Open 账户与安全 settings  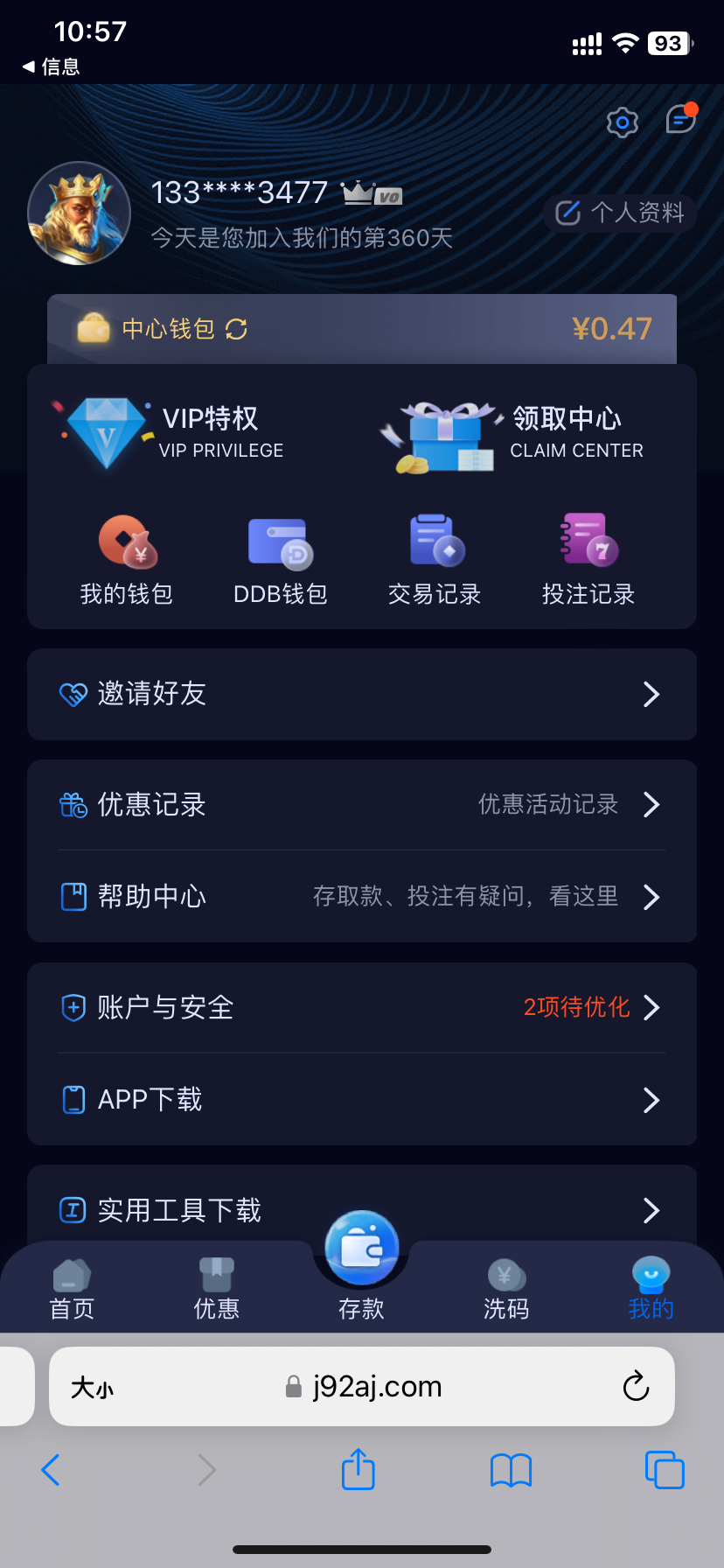click(x=361, y=1007)
